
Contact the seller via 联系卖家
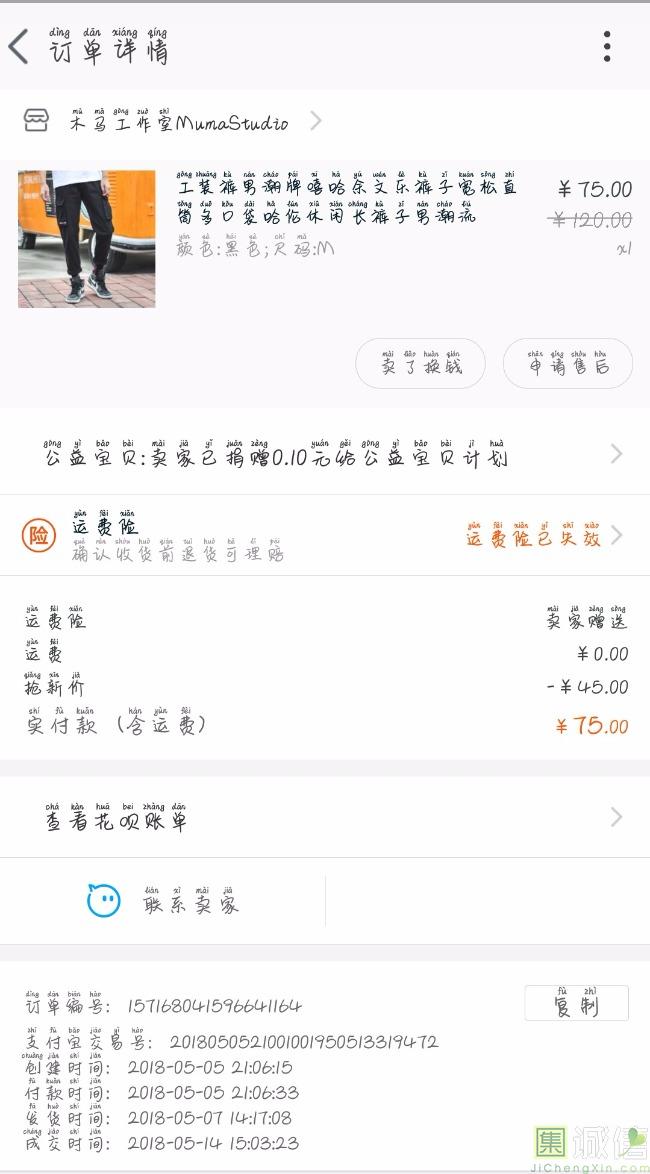[x=163, y=901]
